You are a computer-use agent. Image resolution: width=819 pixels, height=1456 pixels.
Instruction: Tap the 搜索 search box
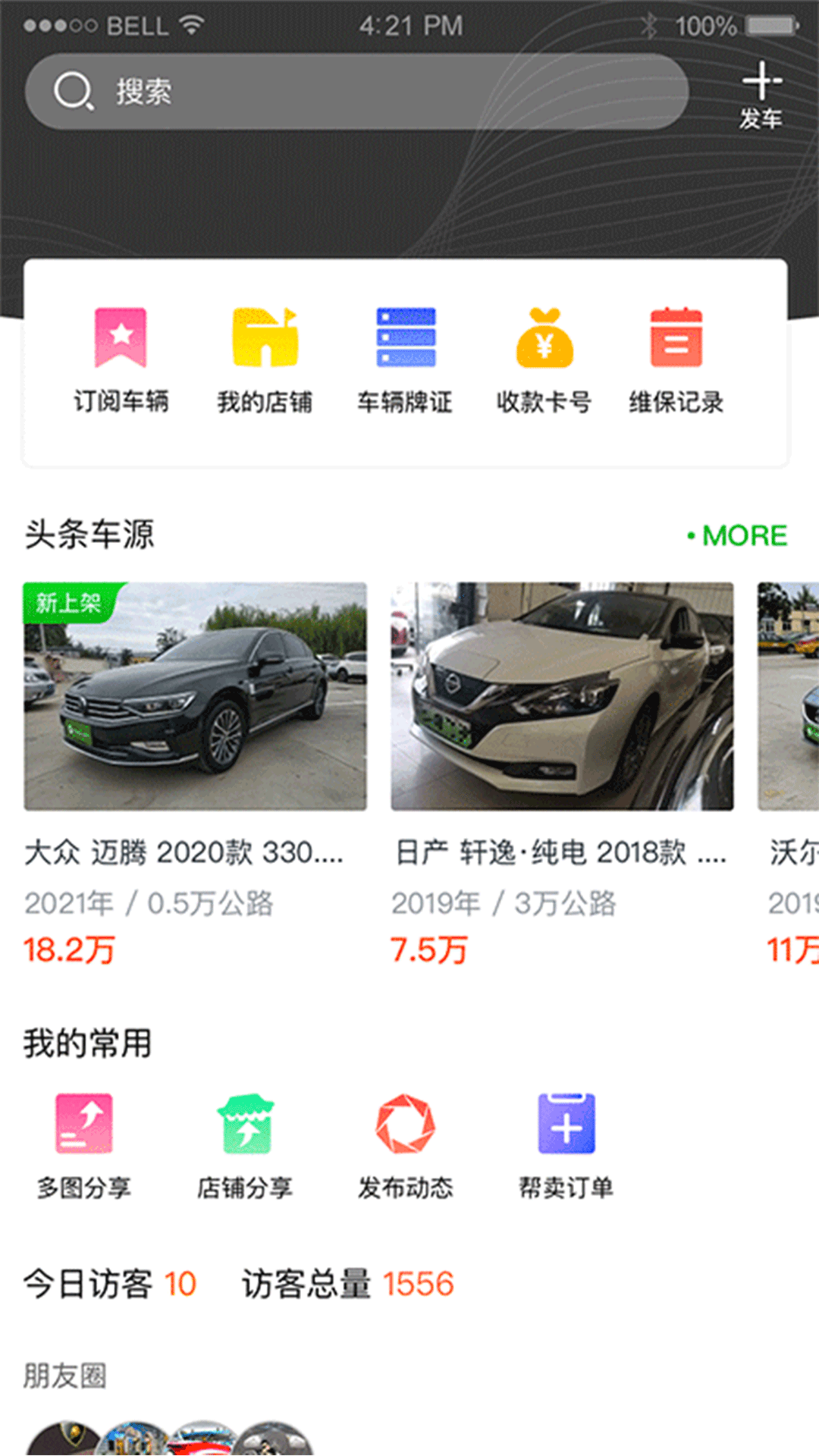(x=356, y=92)
